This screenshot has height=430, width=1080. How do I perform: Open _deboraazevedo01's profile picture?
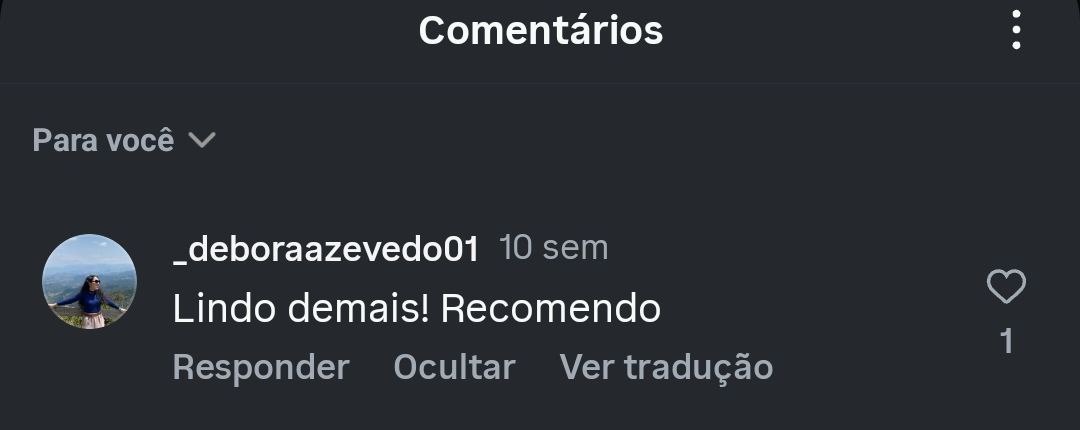89,282
